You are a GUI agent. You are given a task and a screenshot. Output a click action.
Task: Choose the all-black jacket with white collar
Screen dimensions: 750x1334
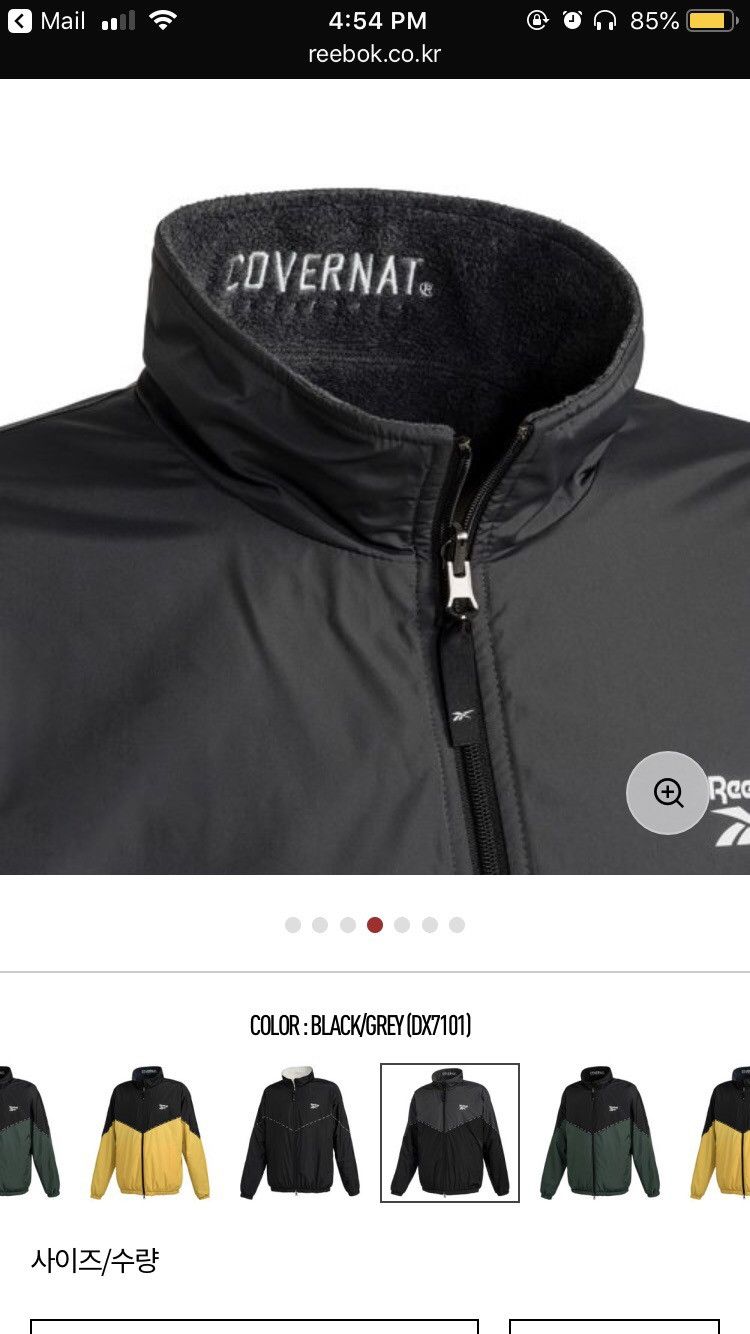point(300,1133)
